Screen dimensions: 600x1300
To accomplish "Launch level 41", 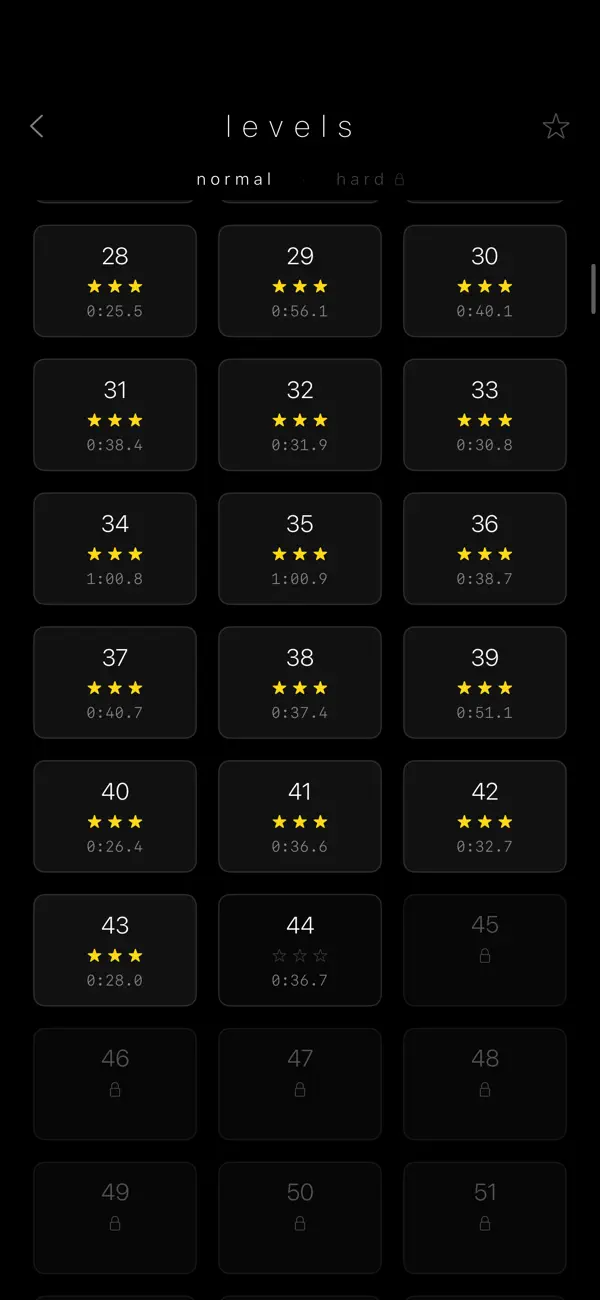I will tap(300, 817).
